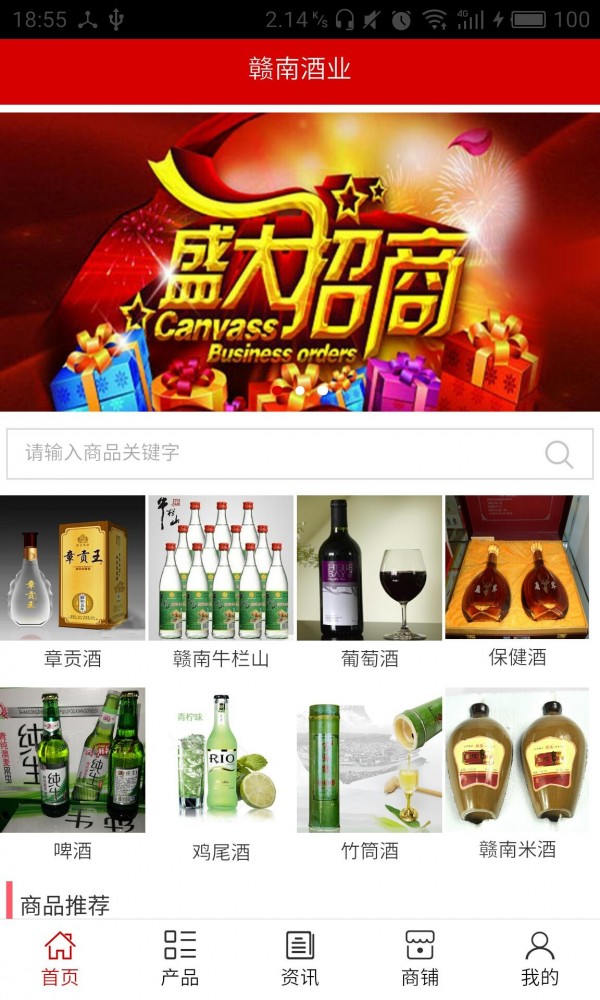Tap the magnifier search icon

pyautogui.click(x=559, y=454)
